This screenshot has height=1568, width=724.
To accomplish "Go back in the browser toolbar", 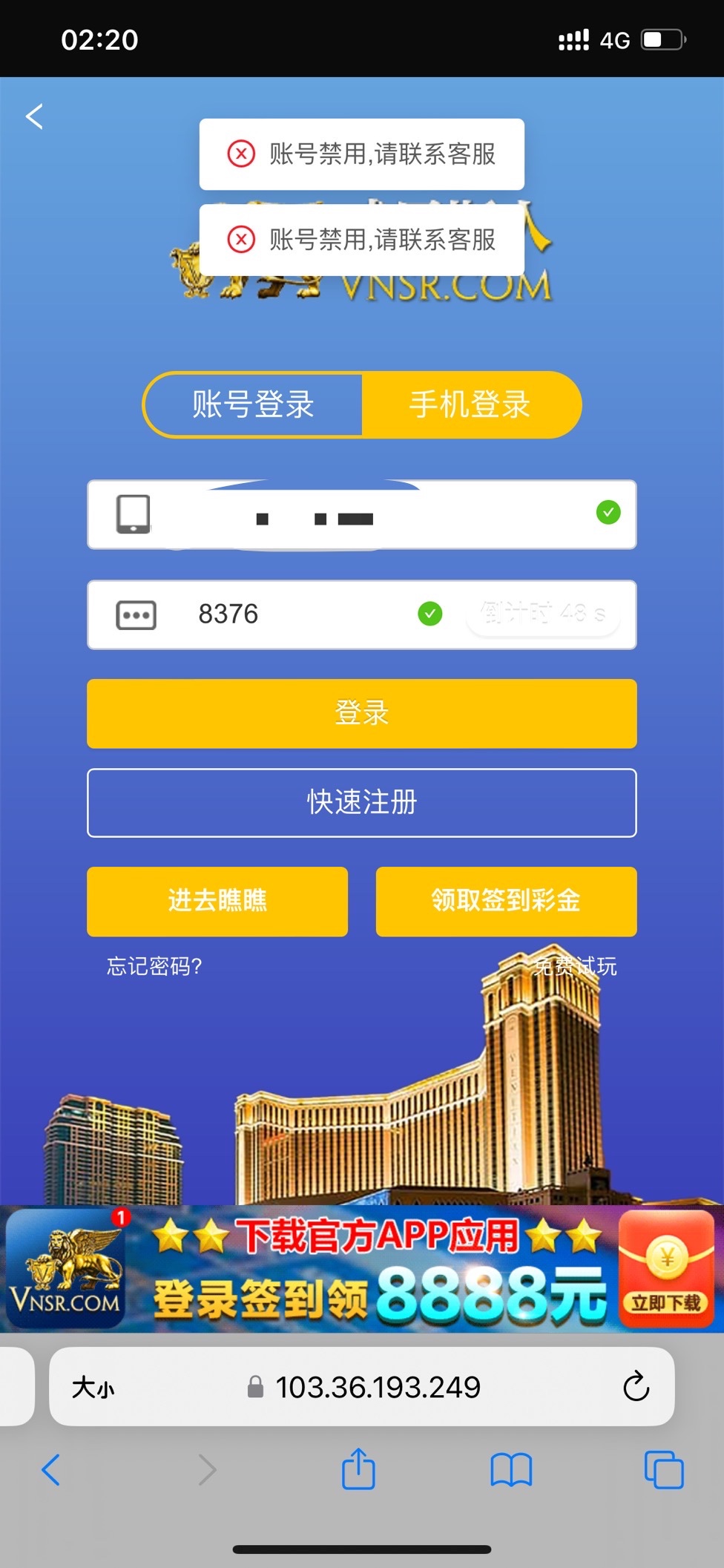I will 51,1469.
